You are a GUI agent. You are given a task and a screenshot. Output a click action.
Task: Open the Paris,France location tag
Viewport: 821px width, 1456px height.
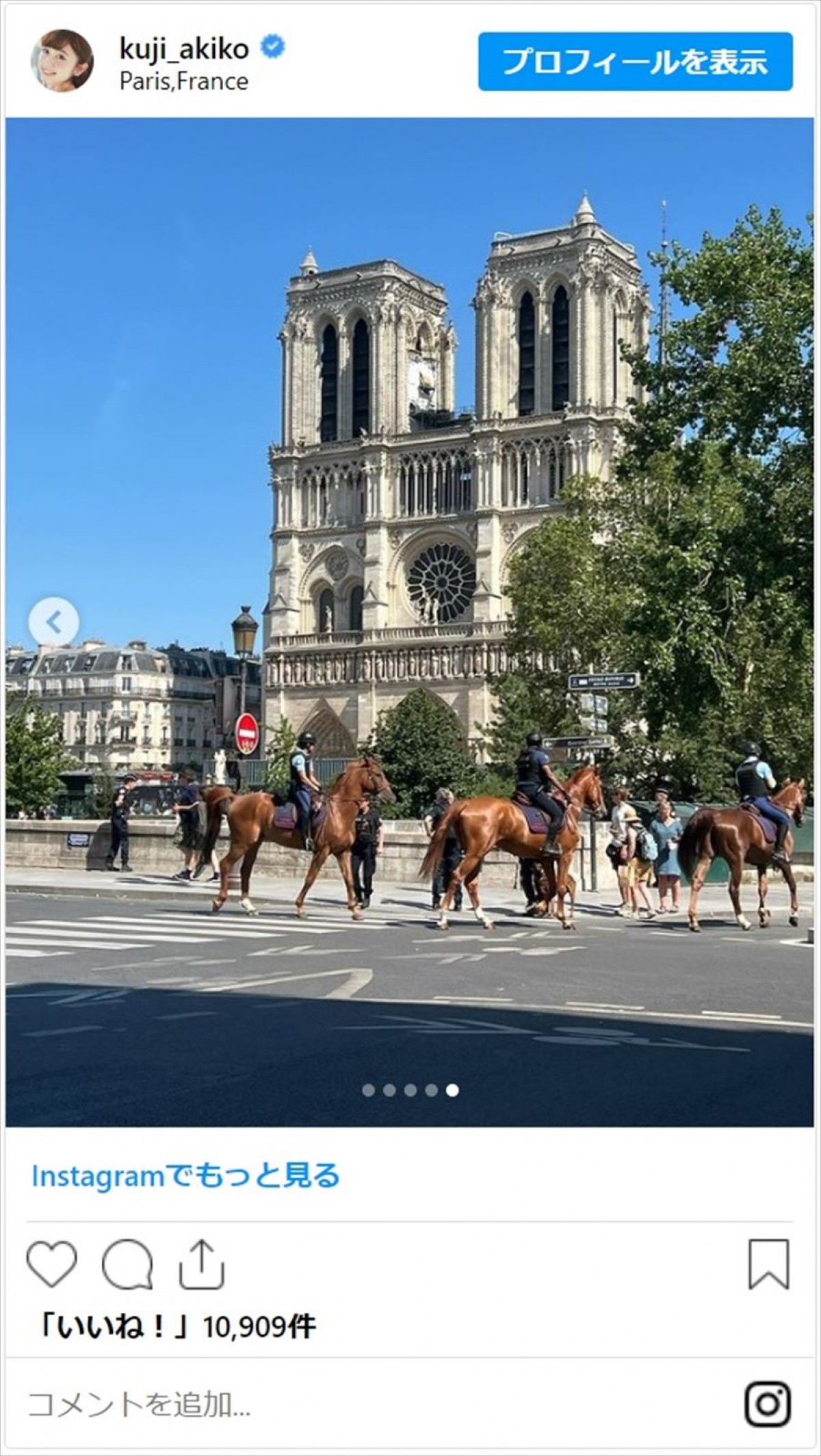tap(184, 81)
